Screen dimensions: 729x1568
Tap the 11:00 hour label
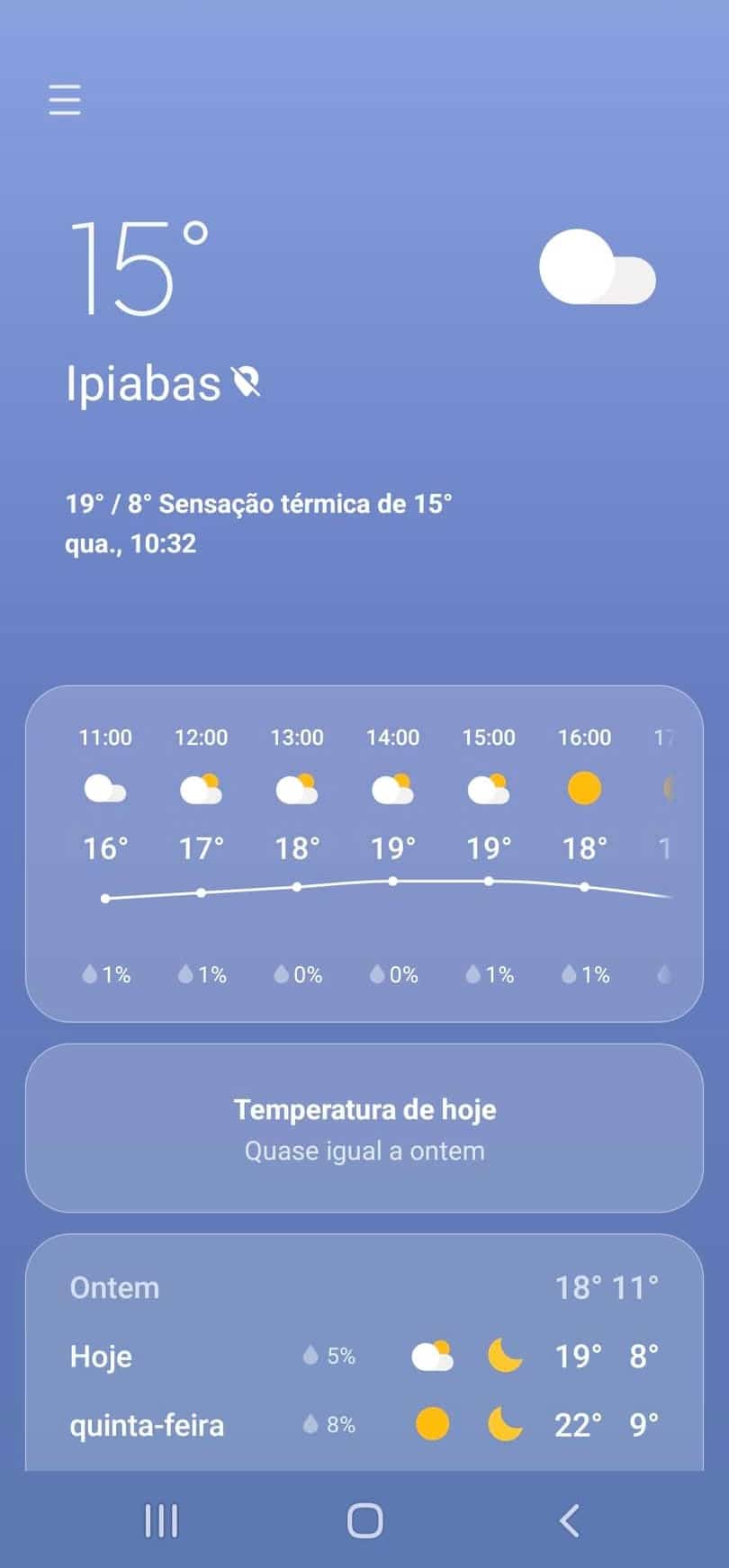click(105, 738)
